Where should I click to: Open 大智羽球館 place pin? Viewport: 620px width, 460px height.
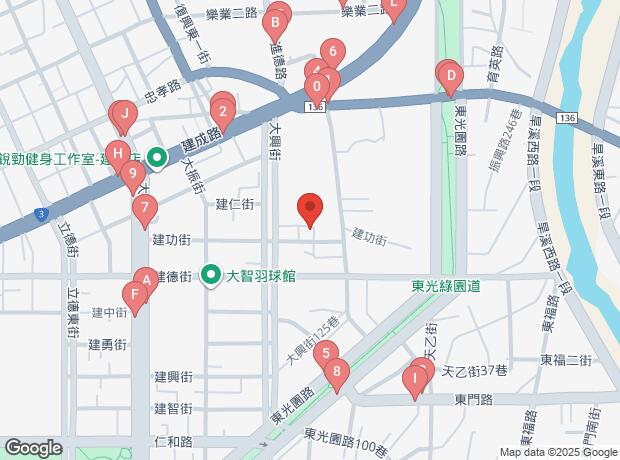[211, 275]
